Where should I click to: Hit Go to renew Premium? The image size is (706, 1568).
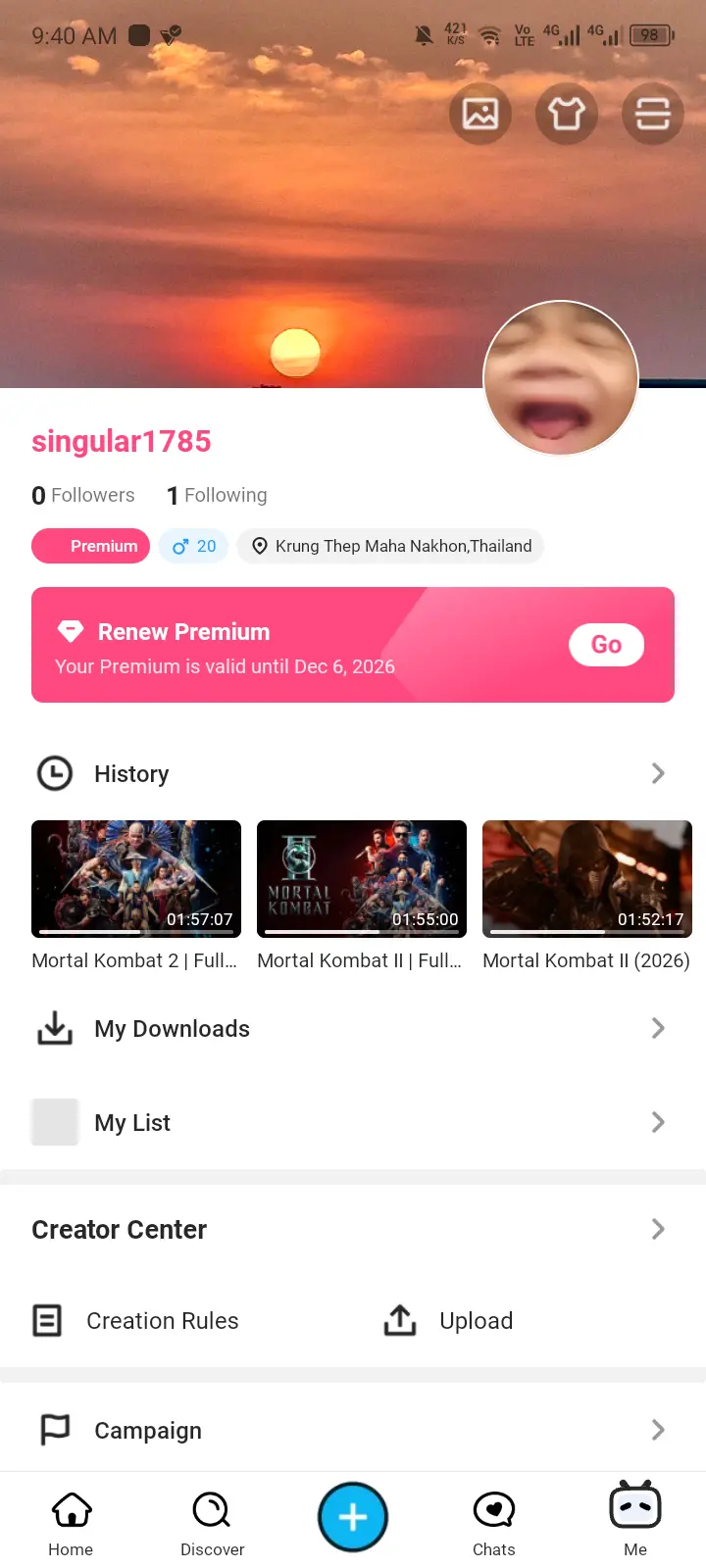[606, 645]
